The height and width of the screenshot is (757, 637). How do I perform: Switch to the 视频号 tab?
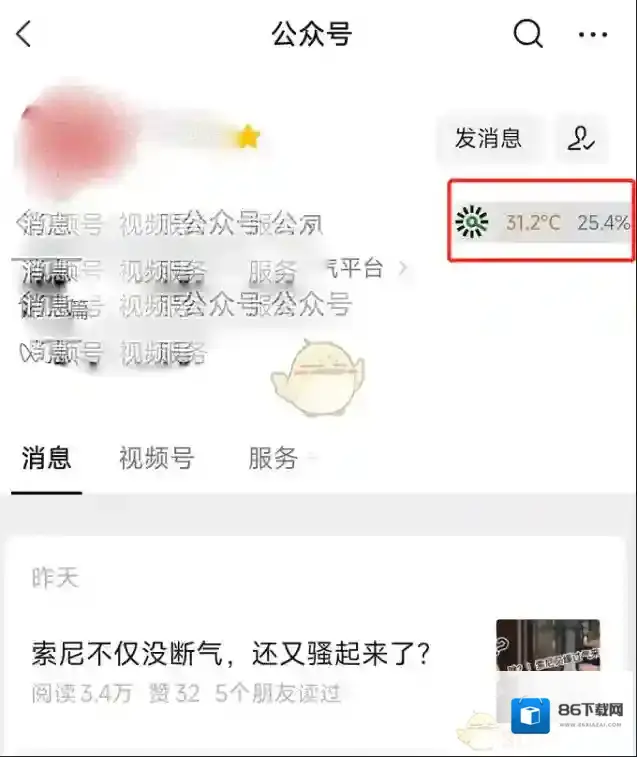pos(156,459)
